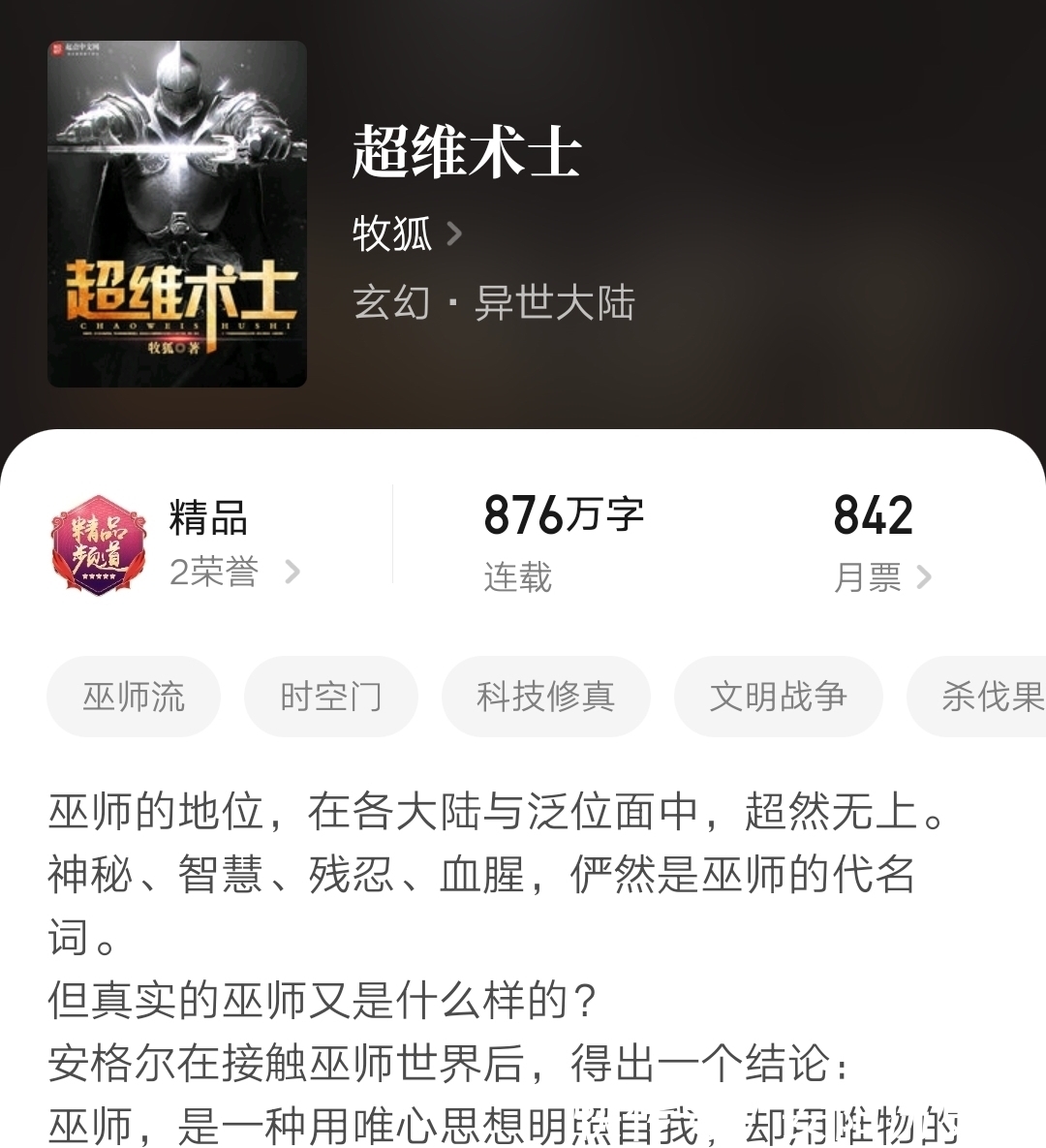Open the 超维术士 book cover image

tap(178, 213)
